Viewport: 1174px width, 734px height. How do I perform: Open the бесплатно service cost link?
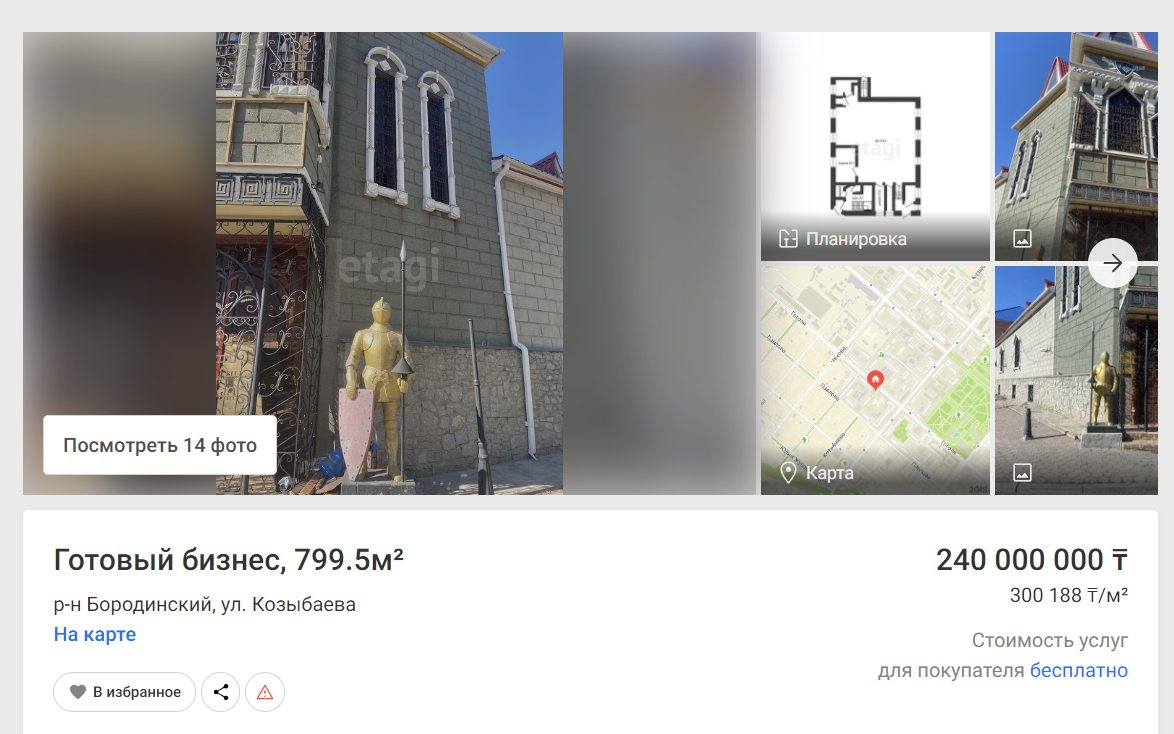click(1078, 670)
